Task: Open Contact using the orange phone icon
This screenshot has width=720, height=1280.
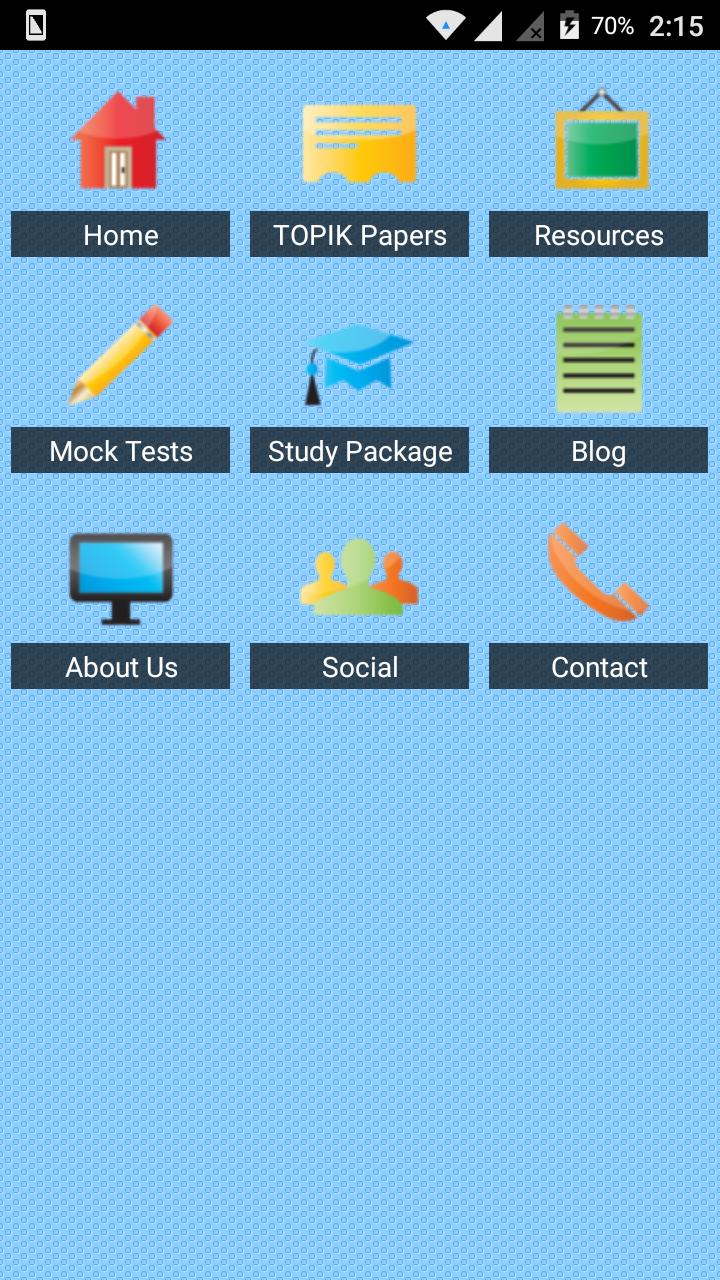Action: (x=599, y=573)
